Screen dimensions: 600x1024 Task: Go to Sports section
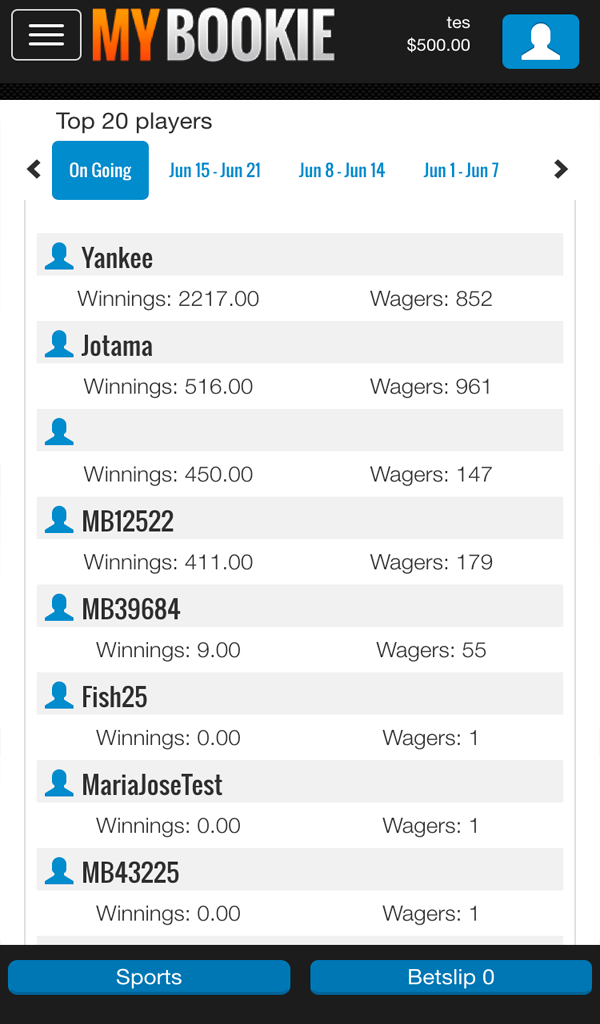tap(149, 977)
